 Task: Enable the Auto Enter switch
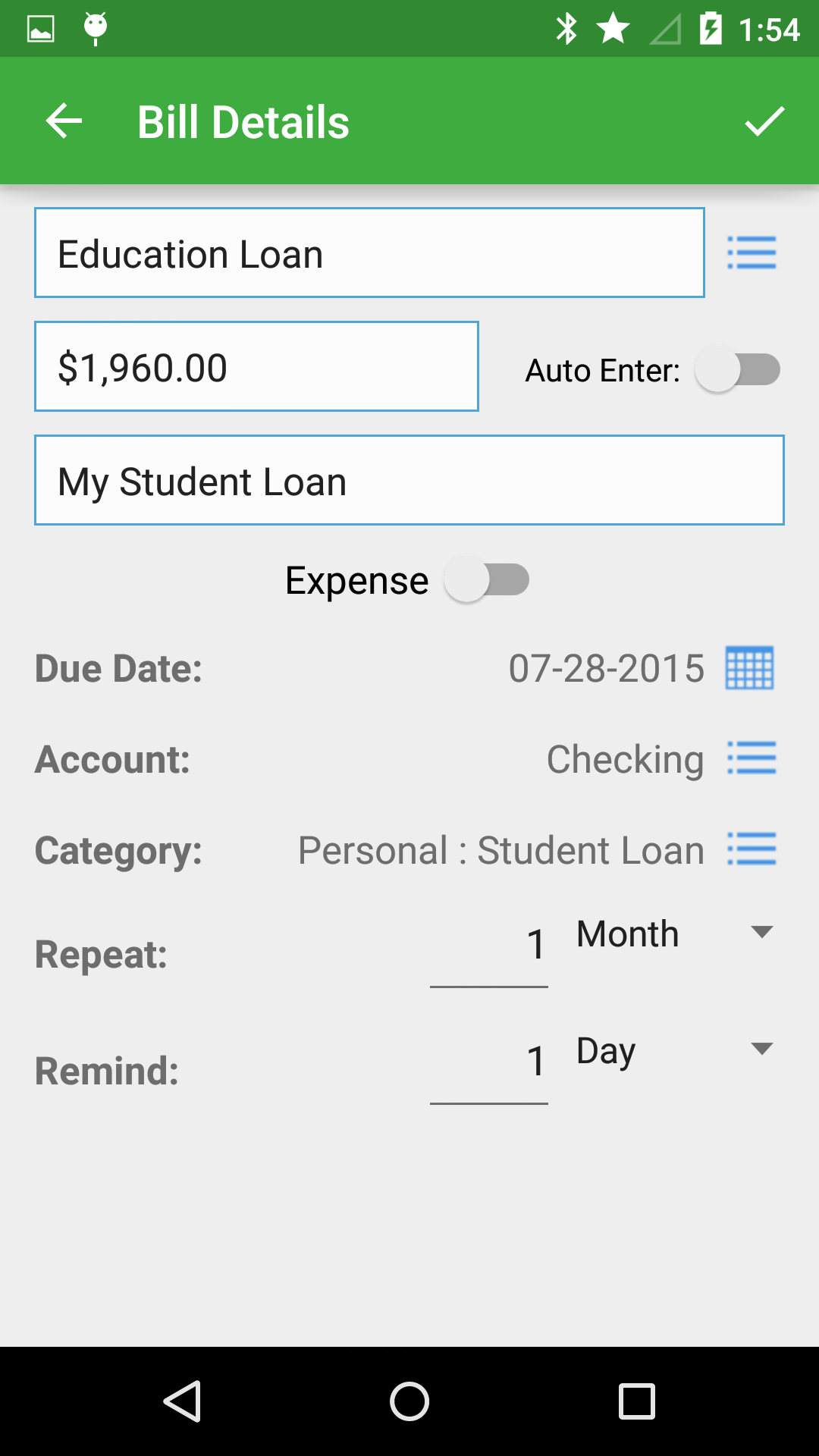(737, 370)
